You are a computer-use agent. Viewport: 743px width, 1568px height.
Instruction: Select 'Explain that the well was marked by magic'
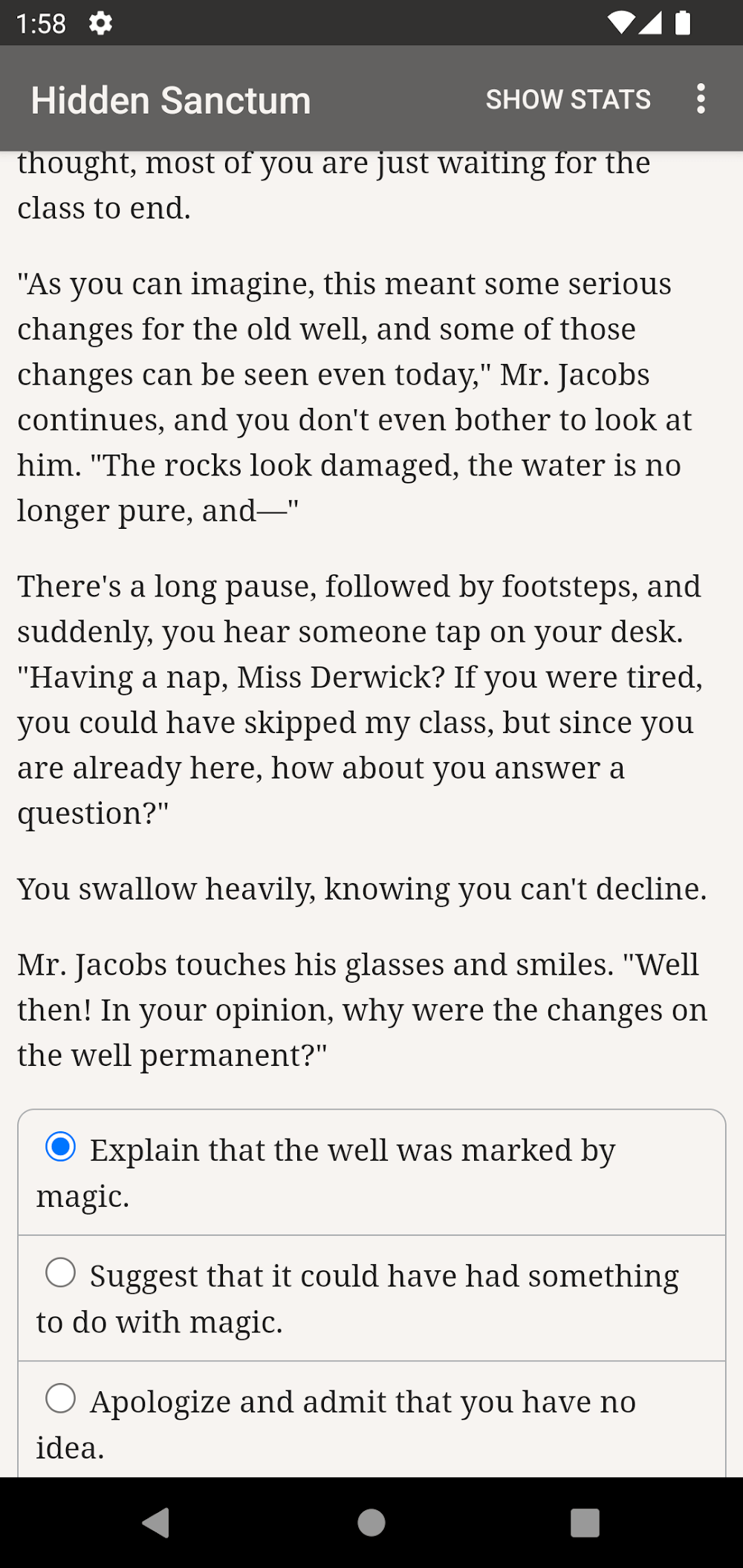[60, 1147]
